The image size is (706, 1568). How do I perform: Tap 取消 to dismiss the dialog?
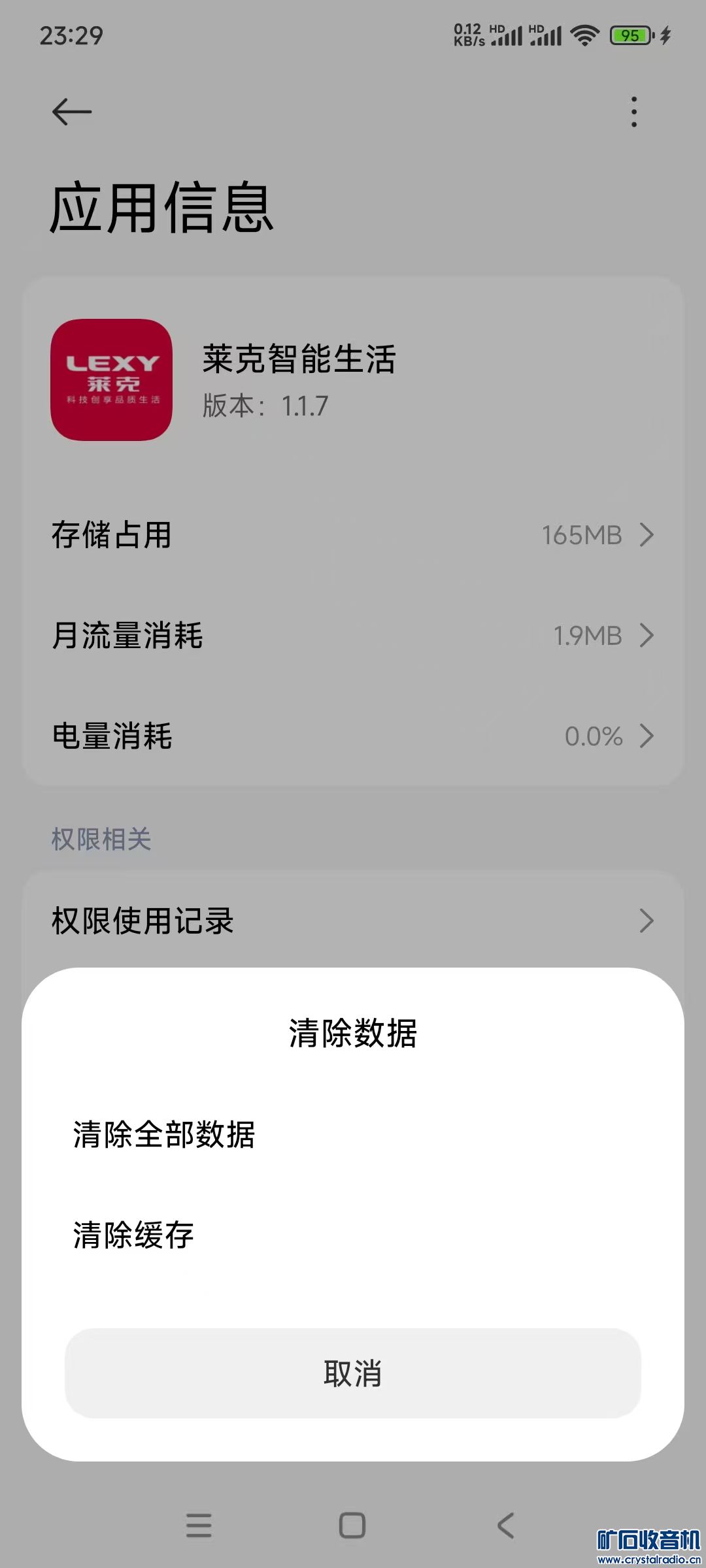click(x=352, y=1373)
